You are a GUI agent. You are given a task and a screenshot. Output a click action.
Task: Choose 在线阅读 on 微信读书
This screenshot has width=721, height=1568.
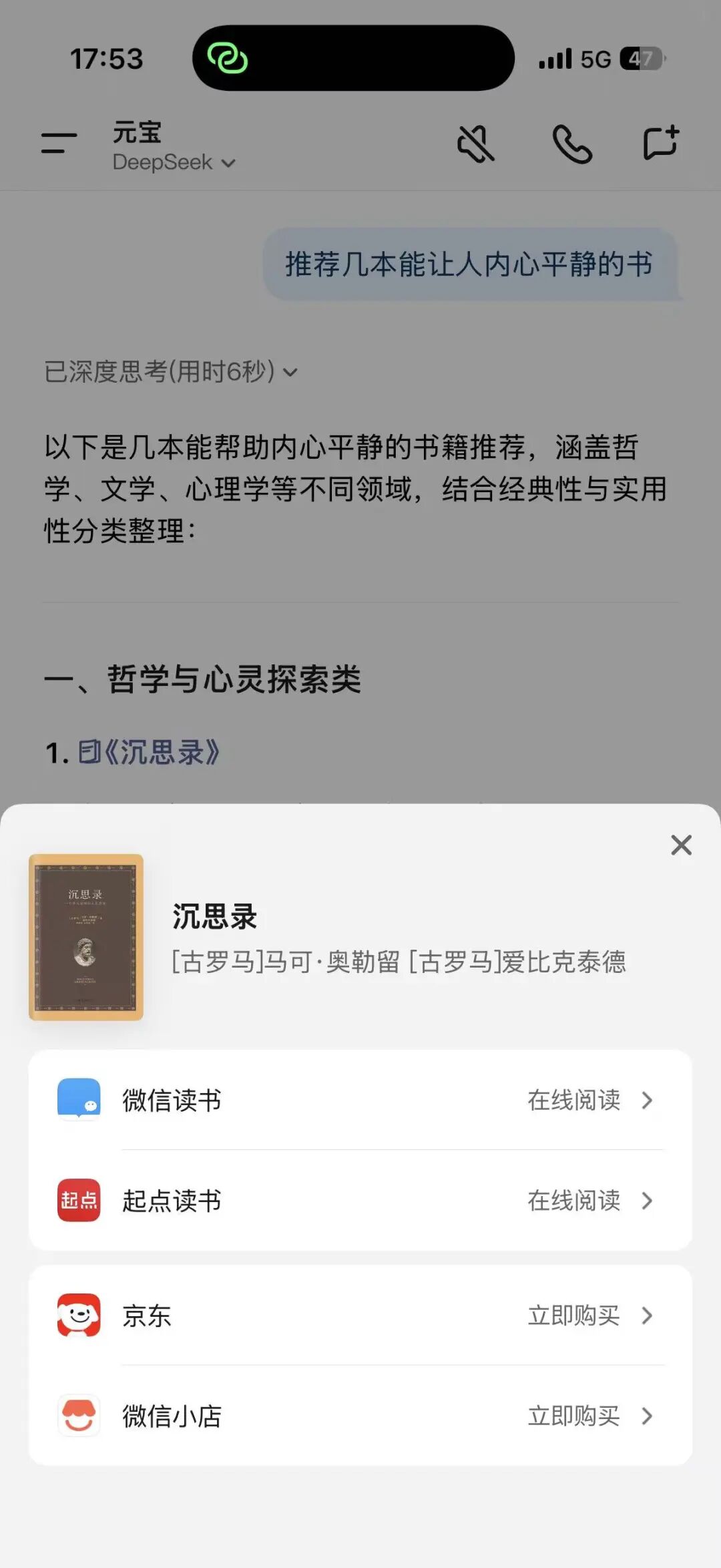(574, 1101)
